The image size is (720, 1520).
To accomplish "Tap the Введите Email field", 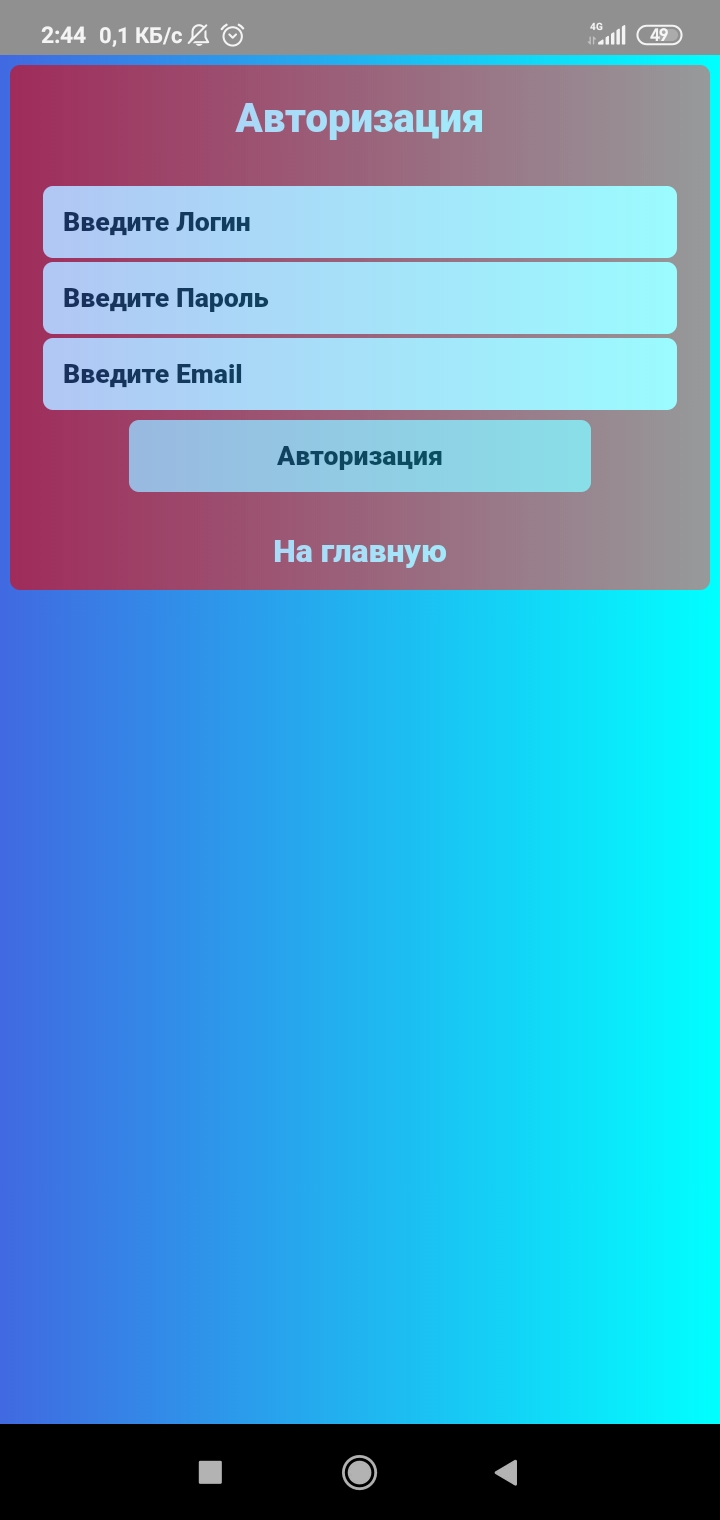I will pyautogui.click(x=360, y=374).
